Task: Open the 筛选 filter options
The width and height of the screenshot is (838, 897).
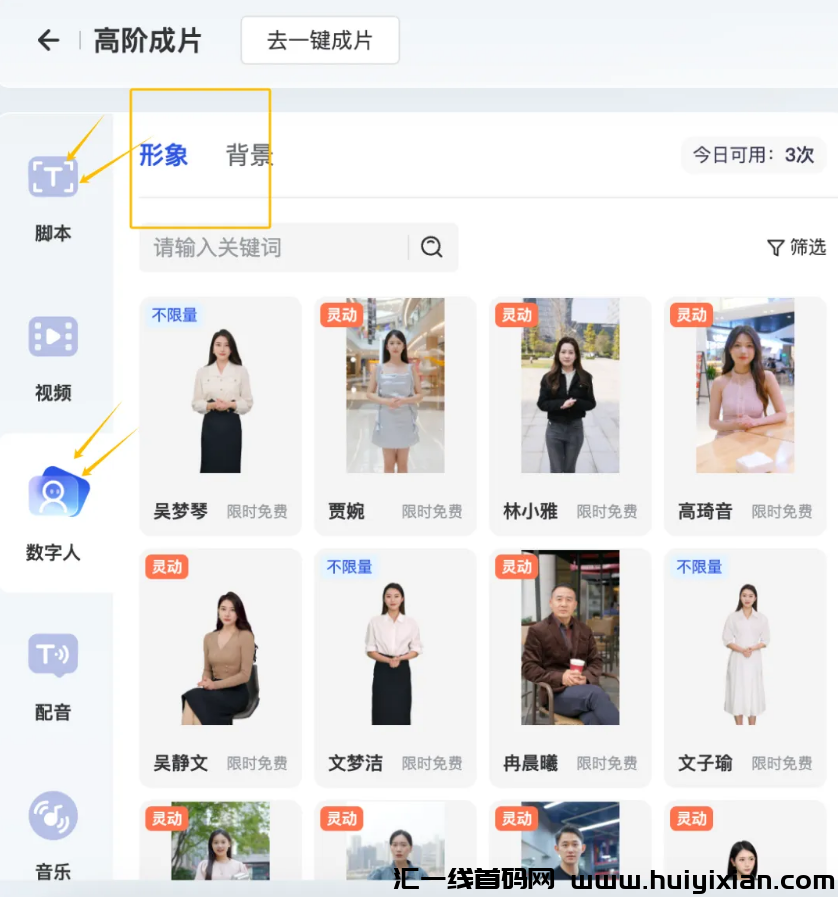Action: (x=796, y=247)
